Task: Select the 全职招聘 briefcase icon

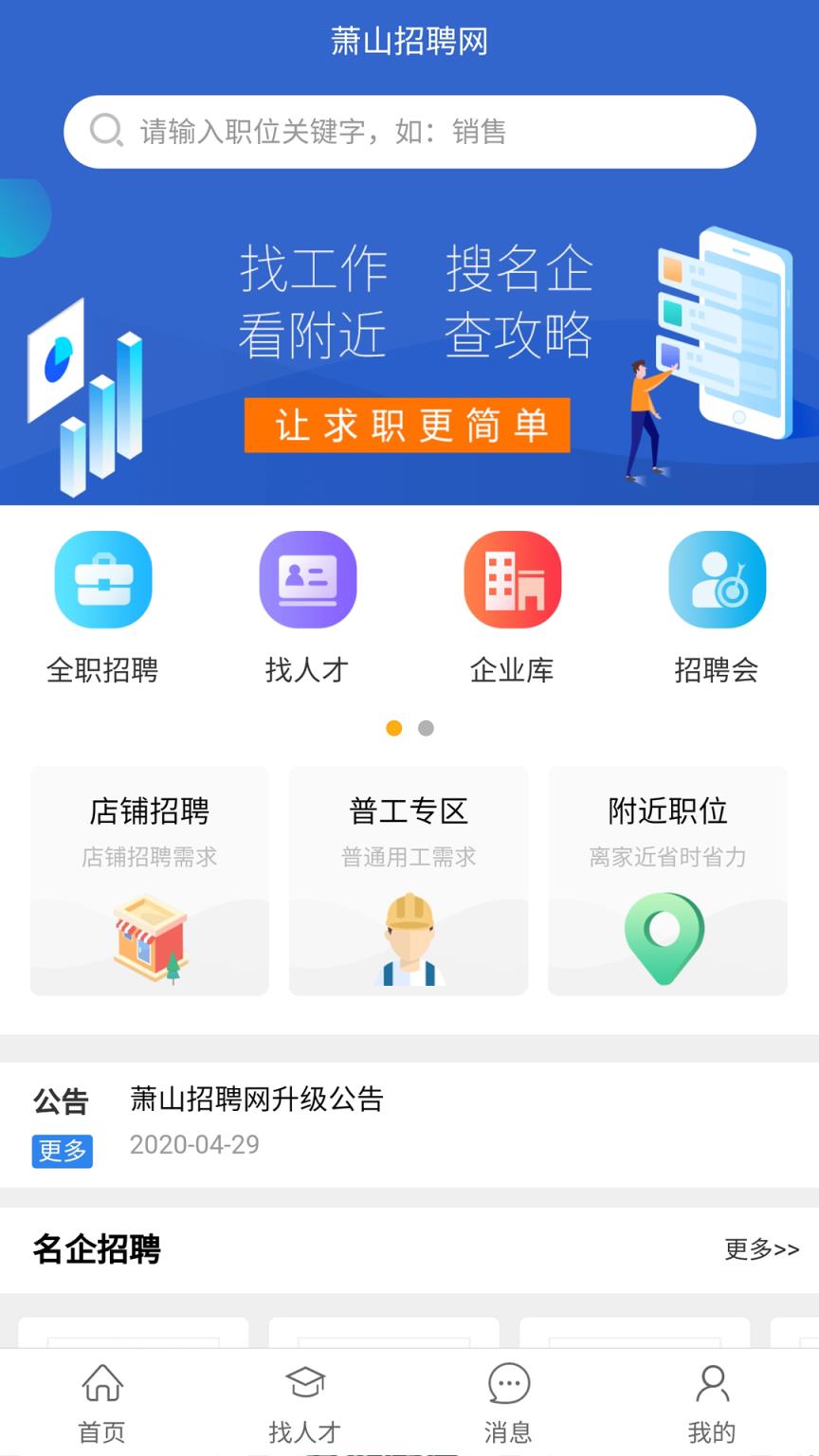Action: coord(103,579)
